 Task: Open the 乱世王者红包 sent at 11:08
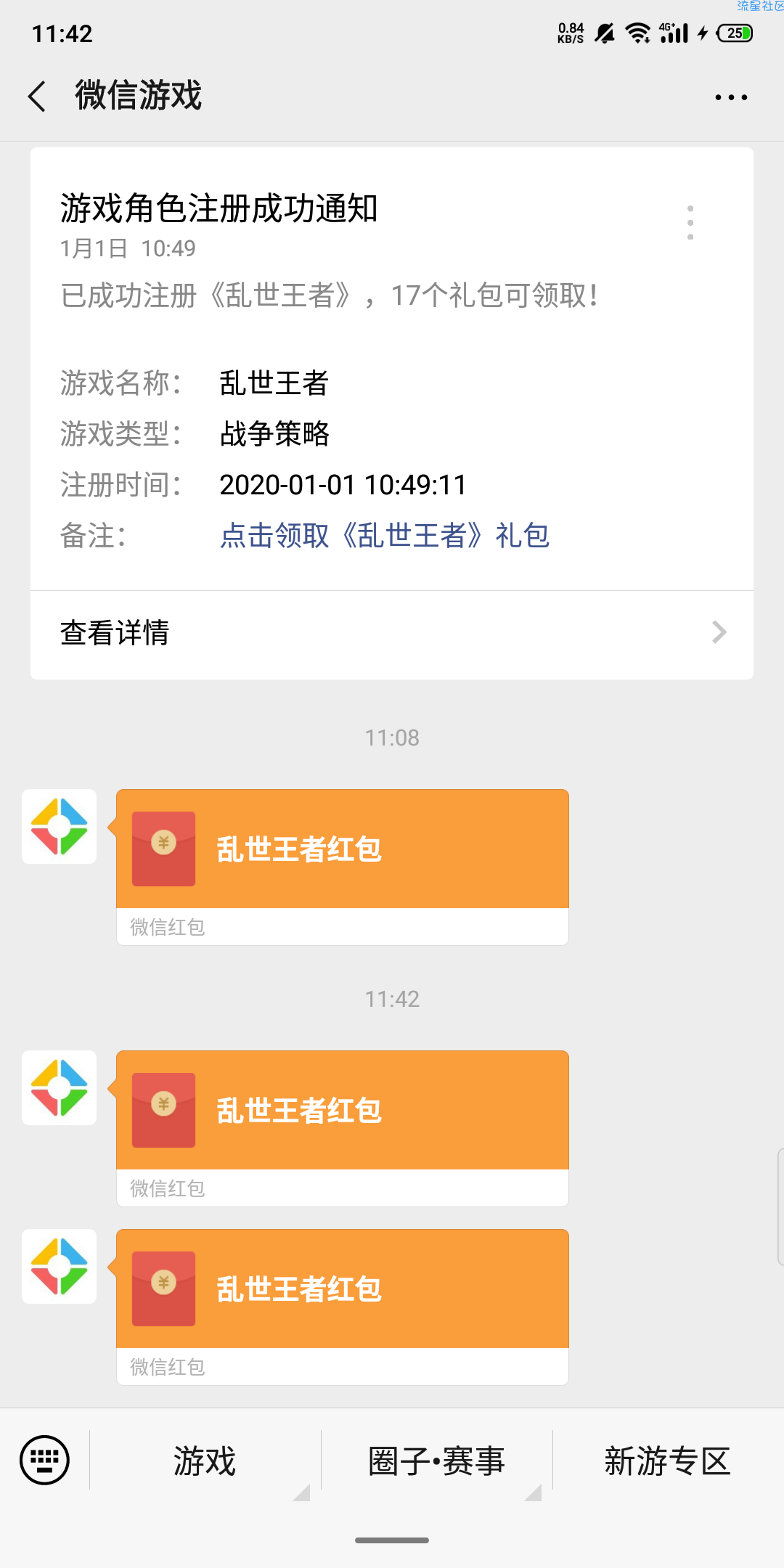(343, 867)
